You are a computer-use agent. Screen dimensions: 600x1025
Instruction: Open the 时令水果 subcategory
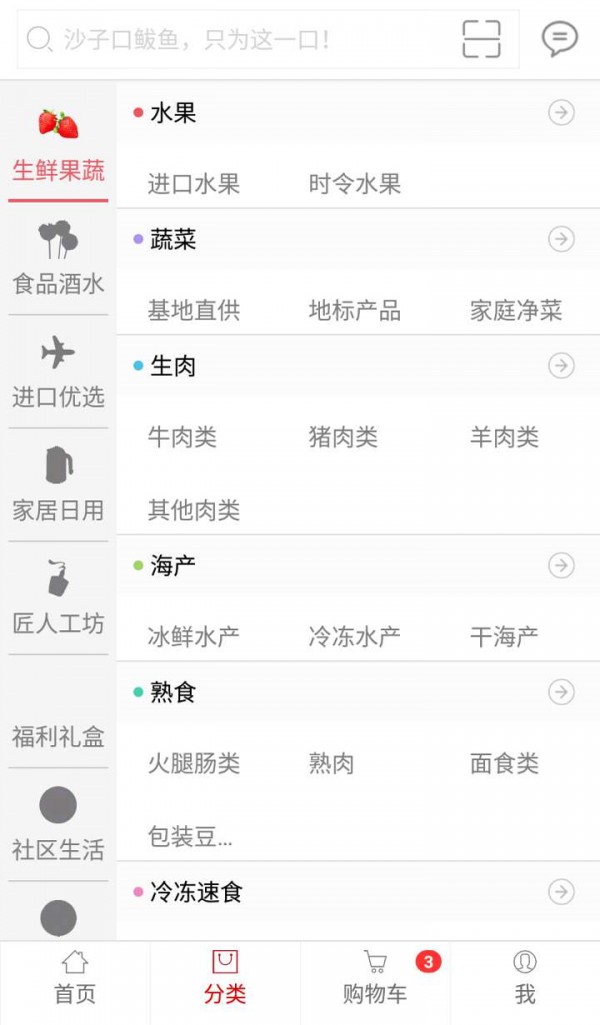pyautogui.click(x=355, y=184)
